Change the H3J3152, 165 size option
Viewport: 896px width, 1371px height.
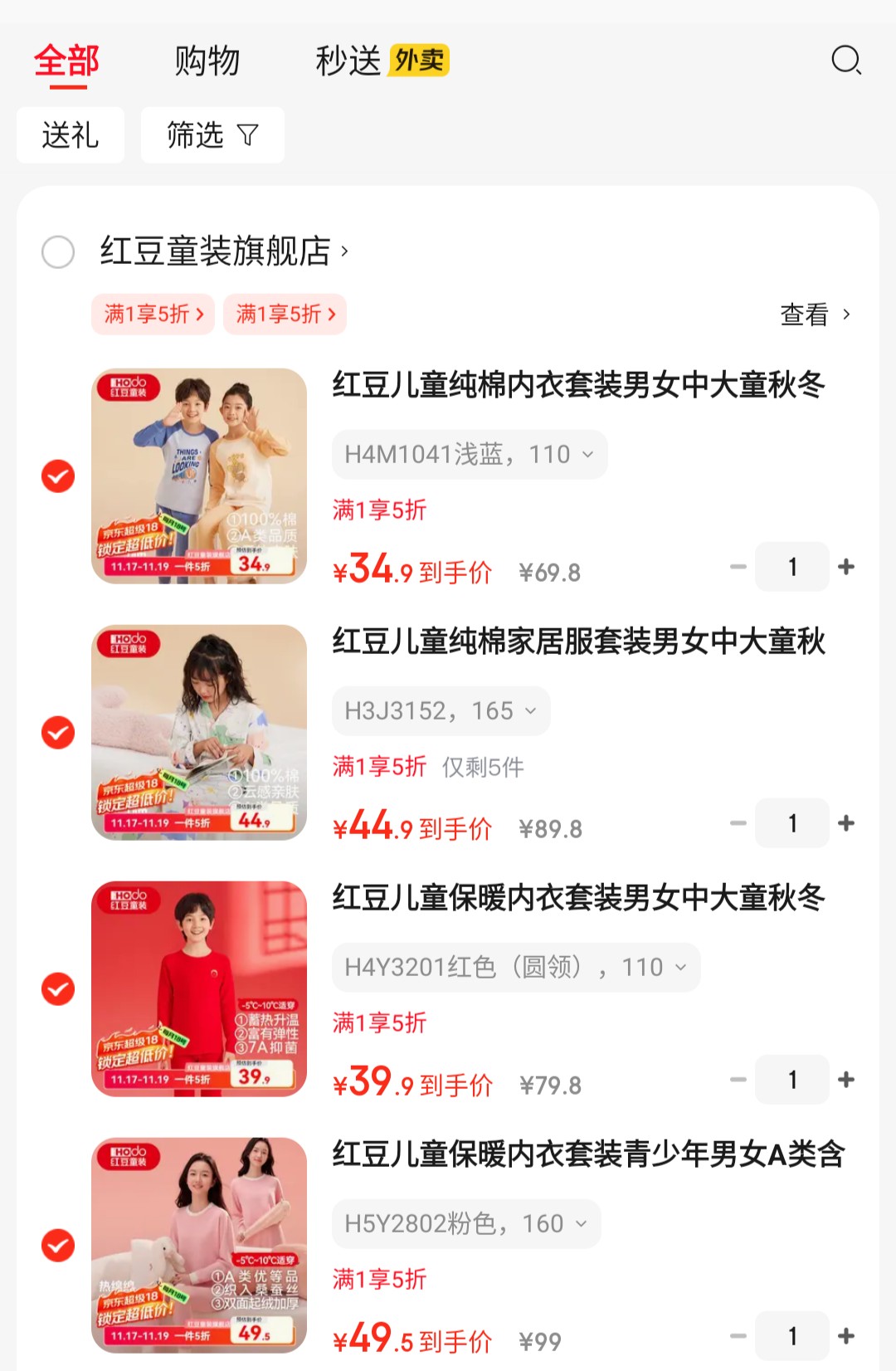(441, 711)
